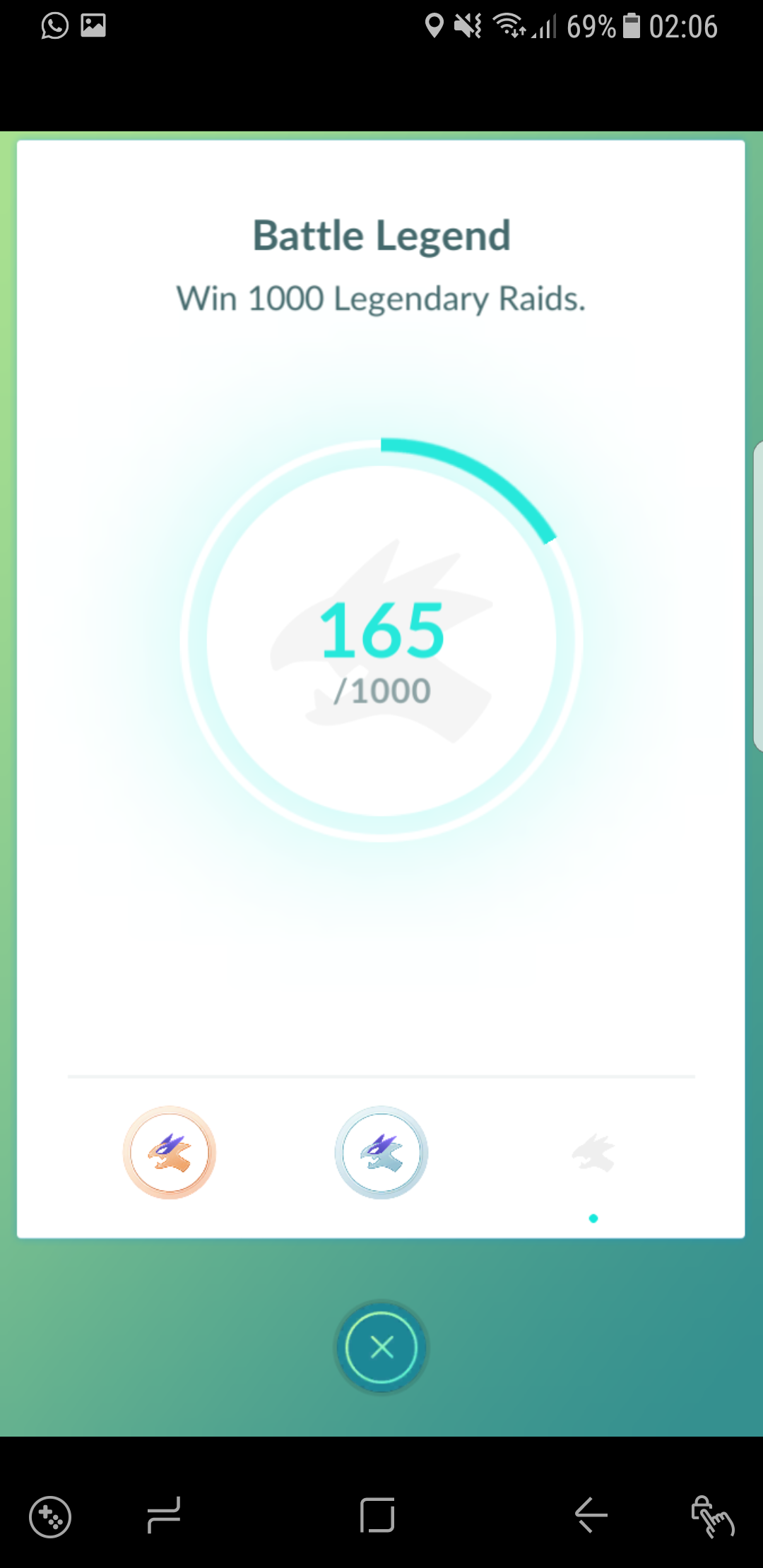View the silver medal tier
The height and width of the screenshot is (1568, 763).
pos(381,1152)
